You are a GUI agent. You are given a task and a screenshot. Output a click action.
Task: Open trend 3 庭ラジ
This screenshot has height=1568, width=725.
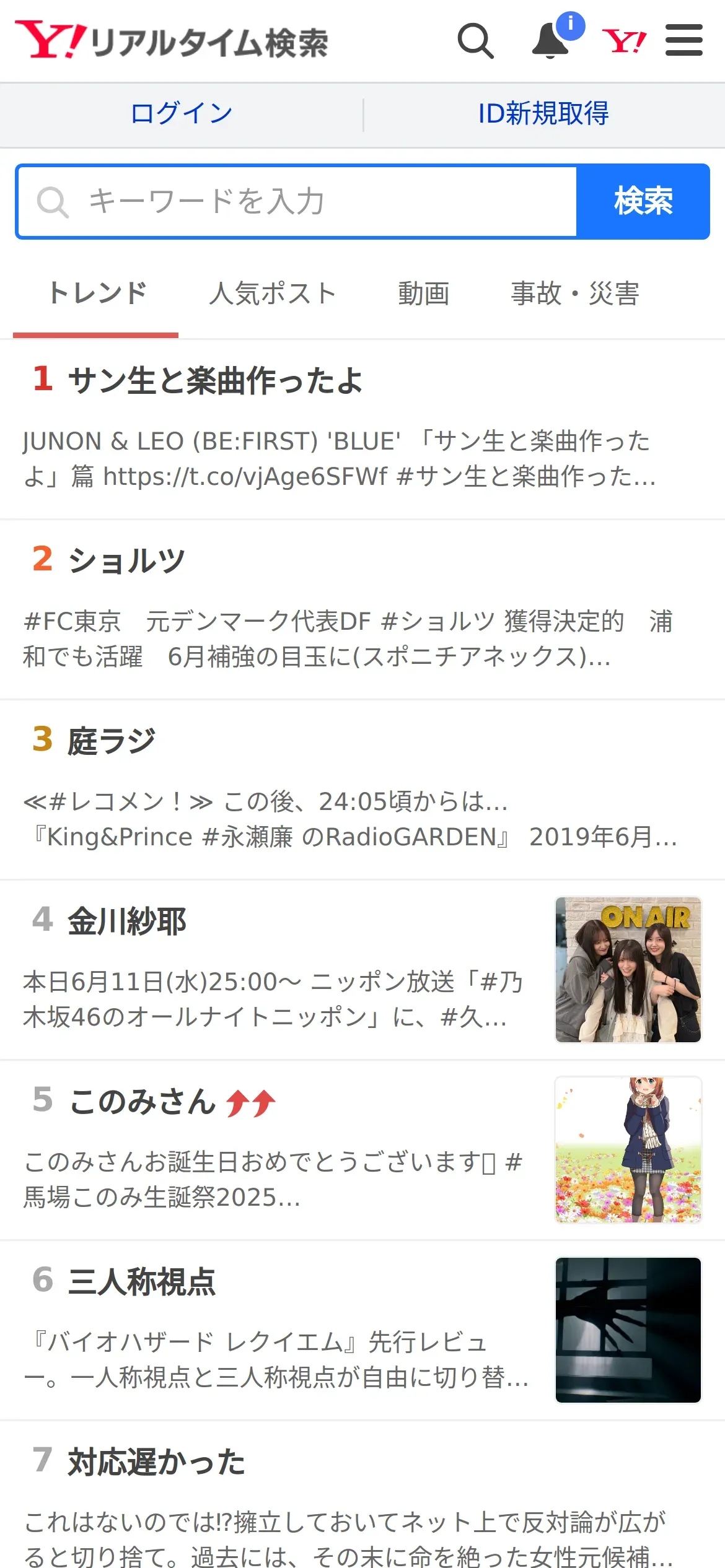[x=362, y=790]
